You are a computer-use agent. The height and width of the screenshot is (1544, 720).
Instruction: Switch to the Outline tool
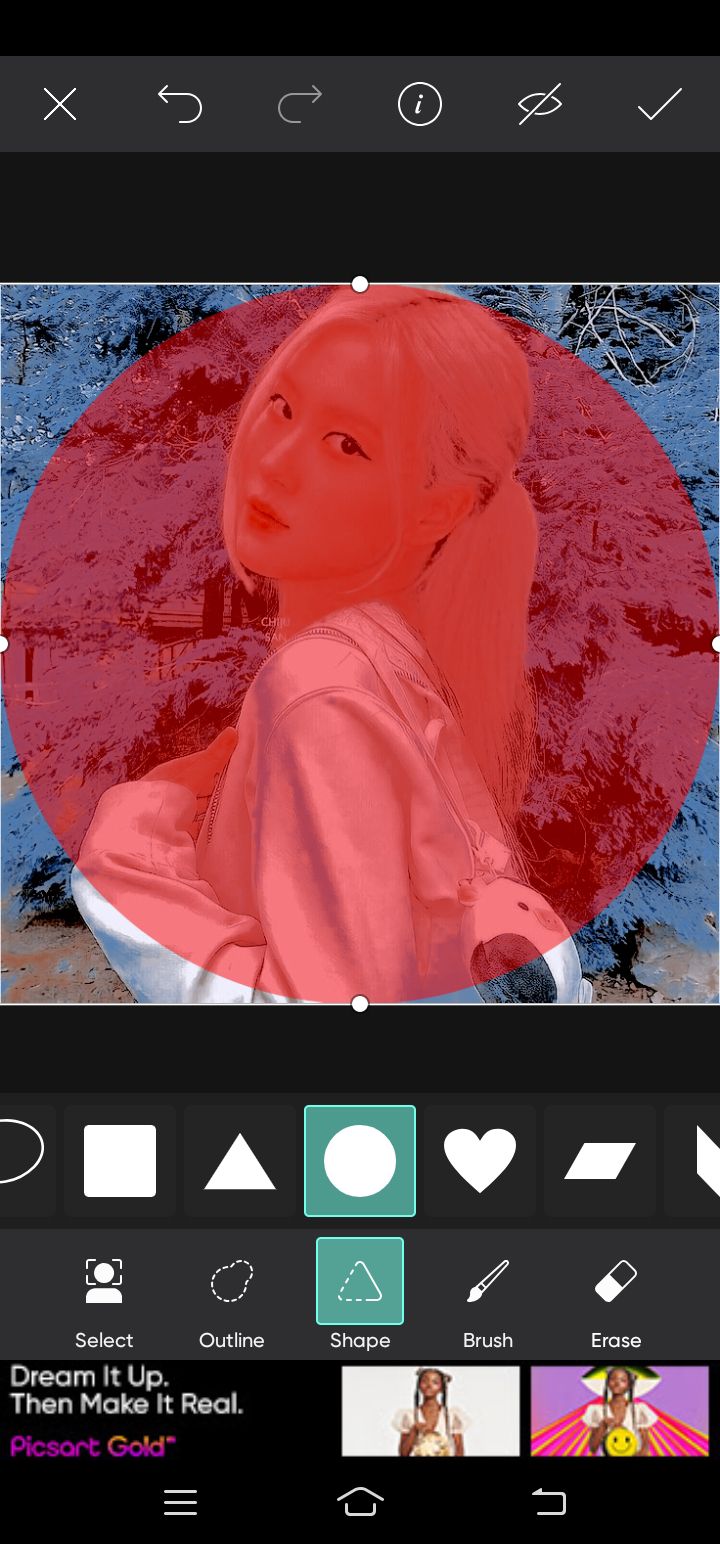[x=232, y=1295]
